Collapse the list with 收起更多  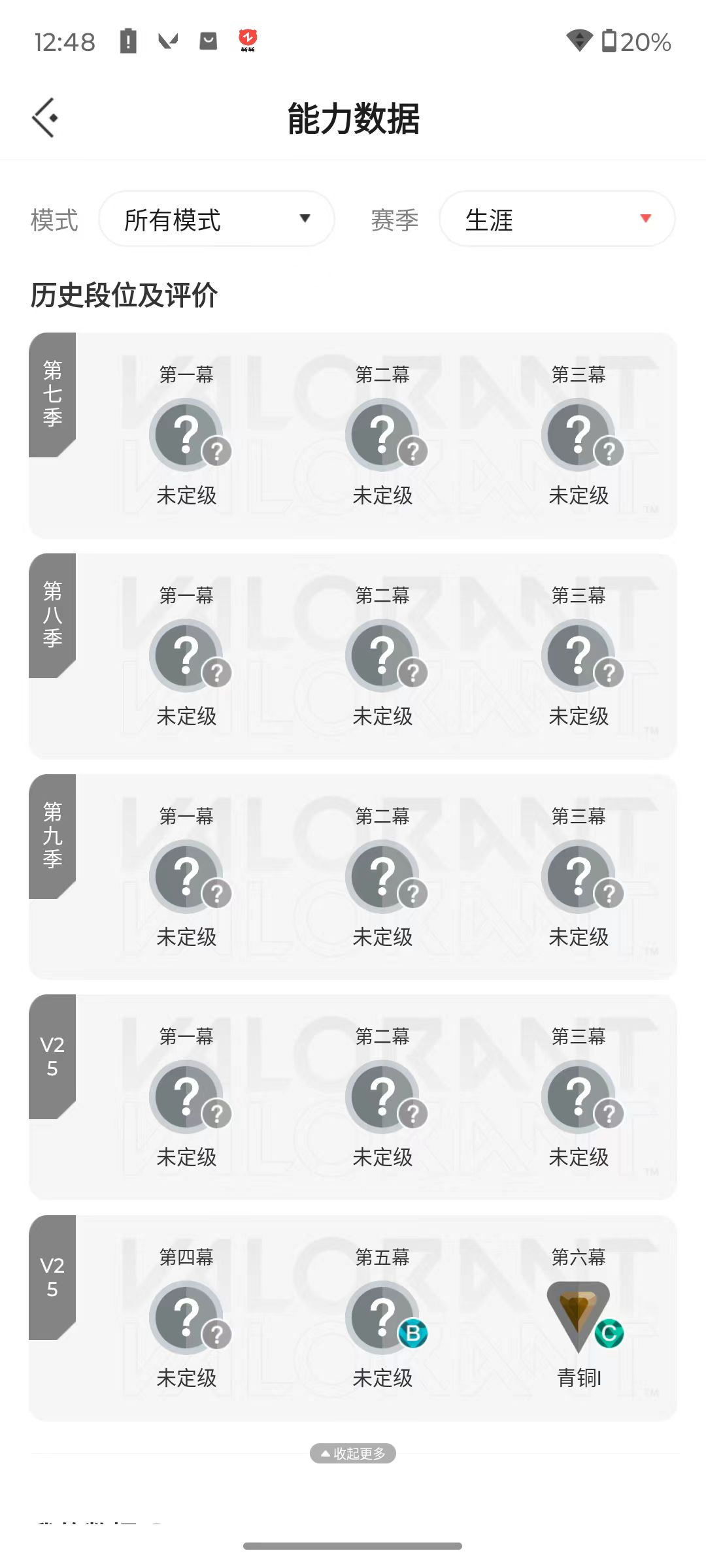tap(353, 1453)
